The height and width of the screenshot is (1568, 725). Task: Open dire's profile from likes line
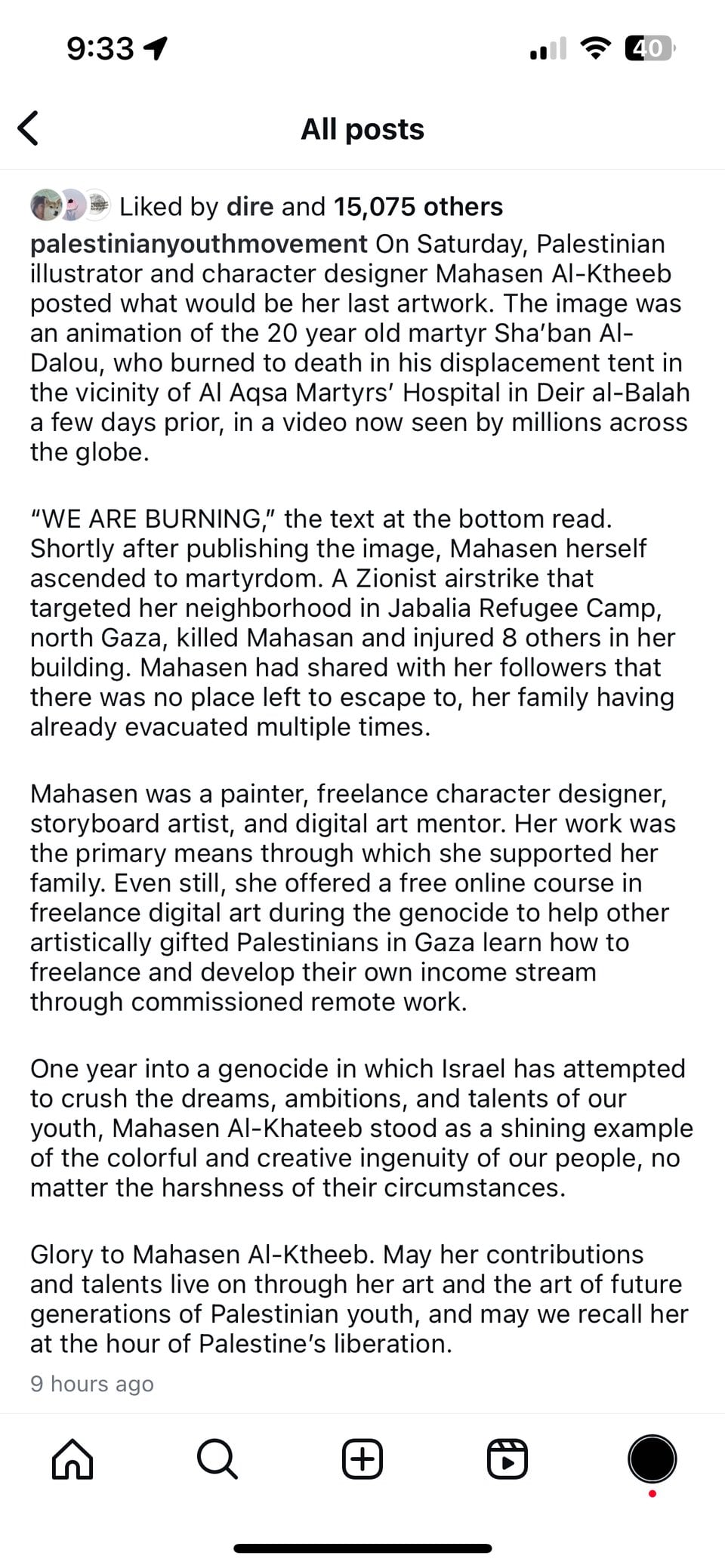point(250,206)
